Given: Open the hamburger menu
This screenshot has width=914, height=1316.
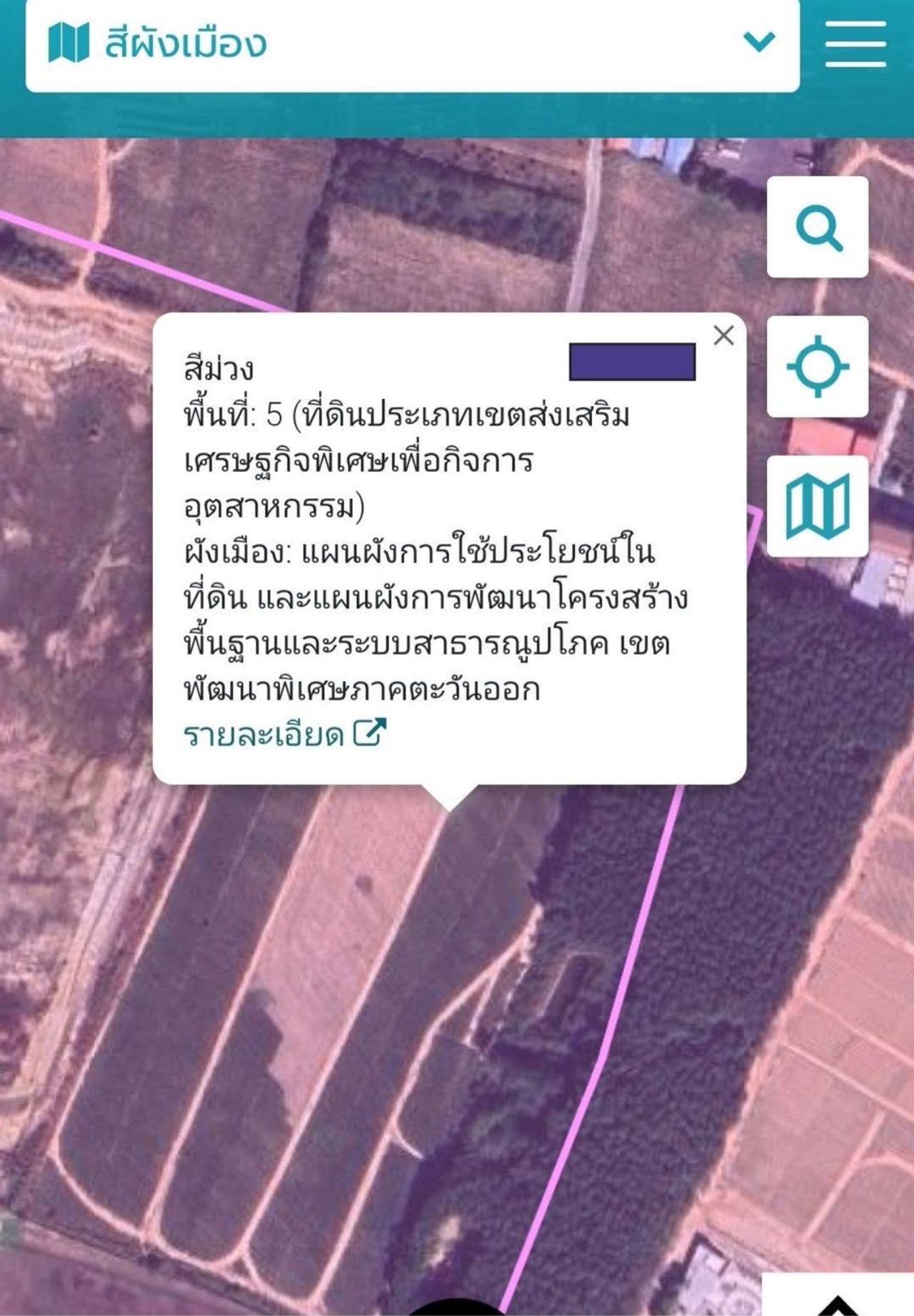Looking at the screenshot, I should point(855,44).
